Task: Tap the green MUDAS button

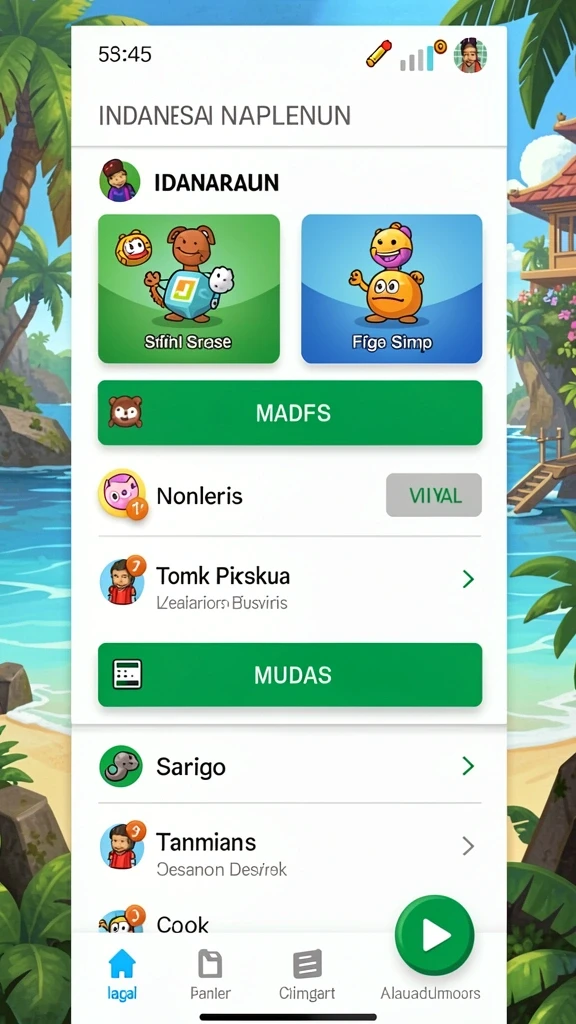Action: tap(290, 675)
